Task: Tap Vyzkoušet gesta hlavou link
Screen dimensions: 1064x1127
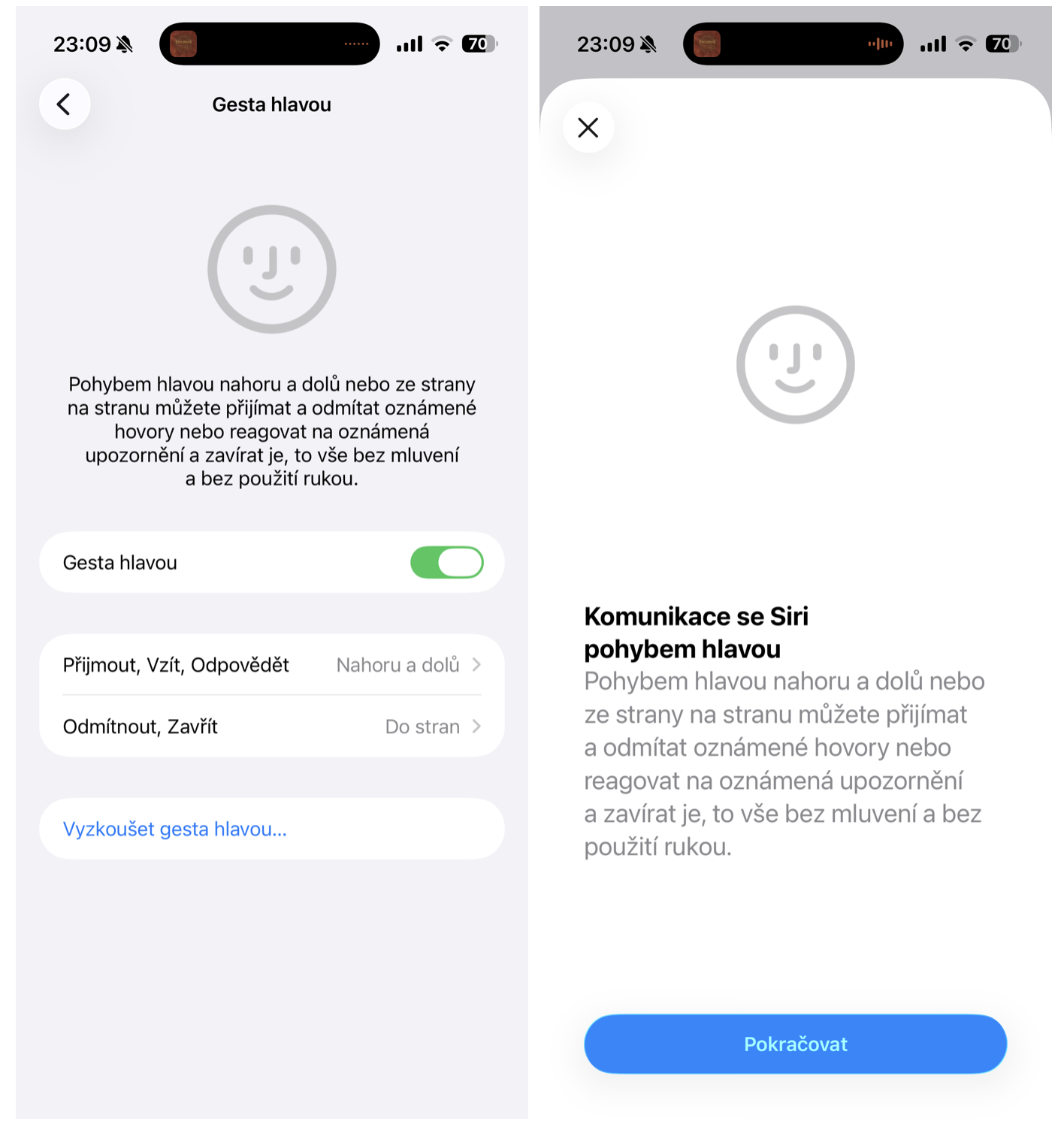Action: coord(175,829)
